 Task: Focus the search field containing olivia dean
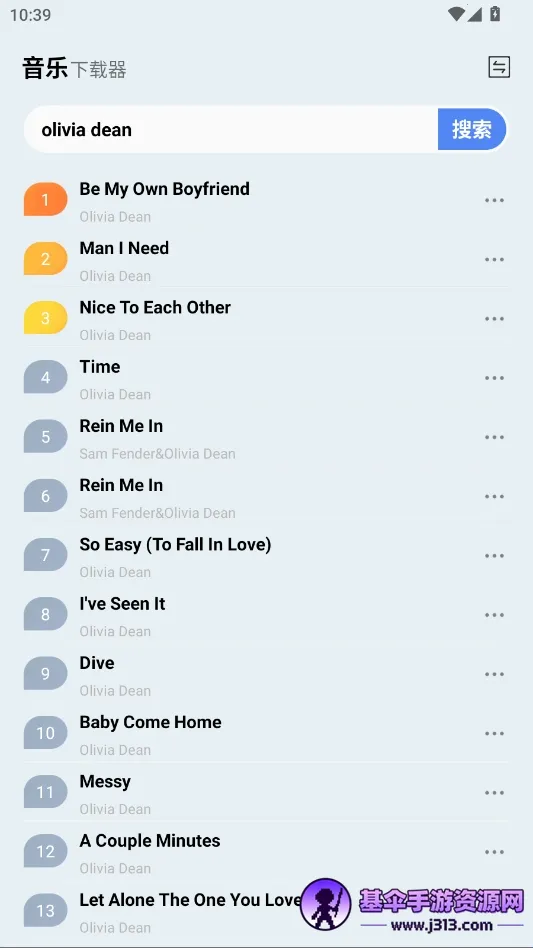coord(231,129)
